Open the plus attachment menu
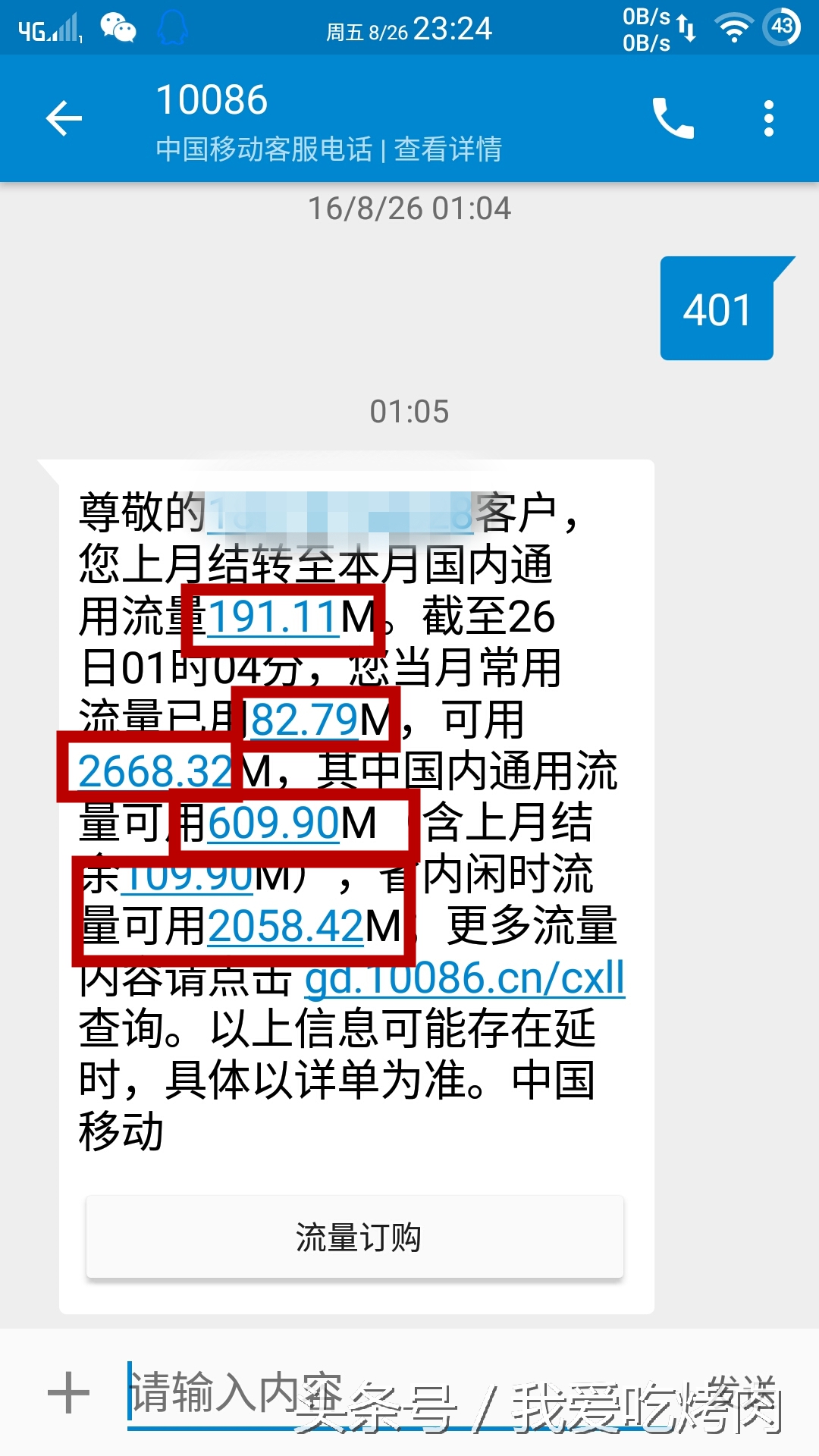 click(x=68, y=1392)
